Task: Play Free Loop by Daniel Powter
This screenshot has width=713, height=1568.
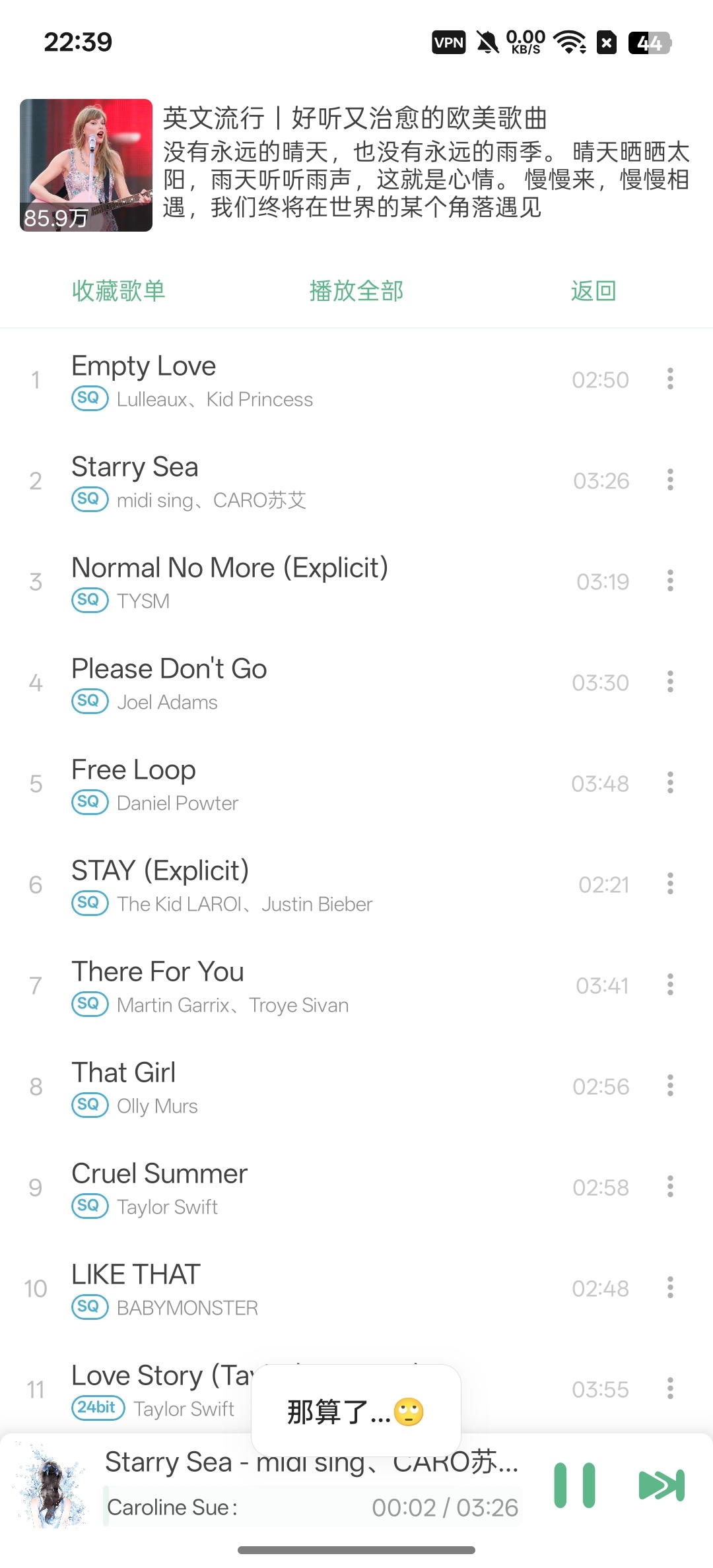Action: click(356, 784)
